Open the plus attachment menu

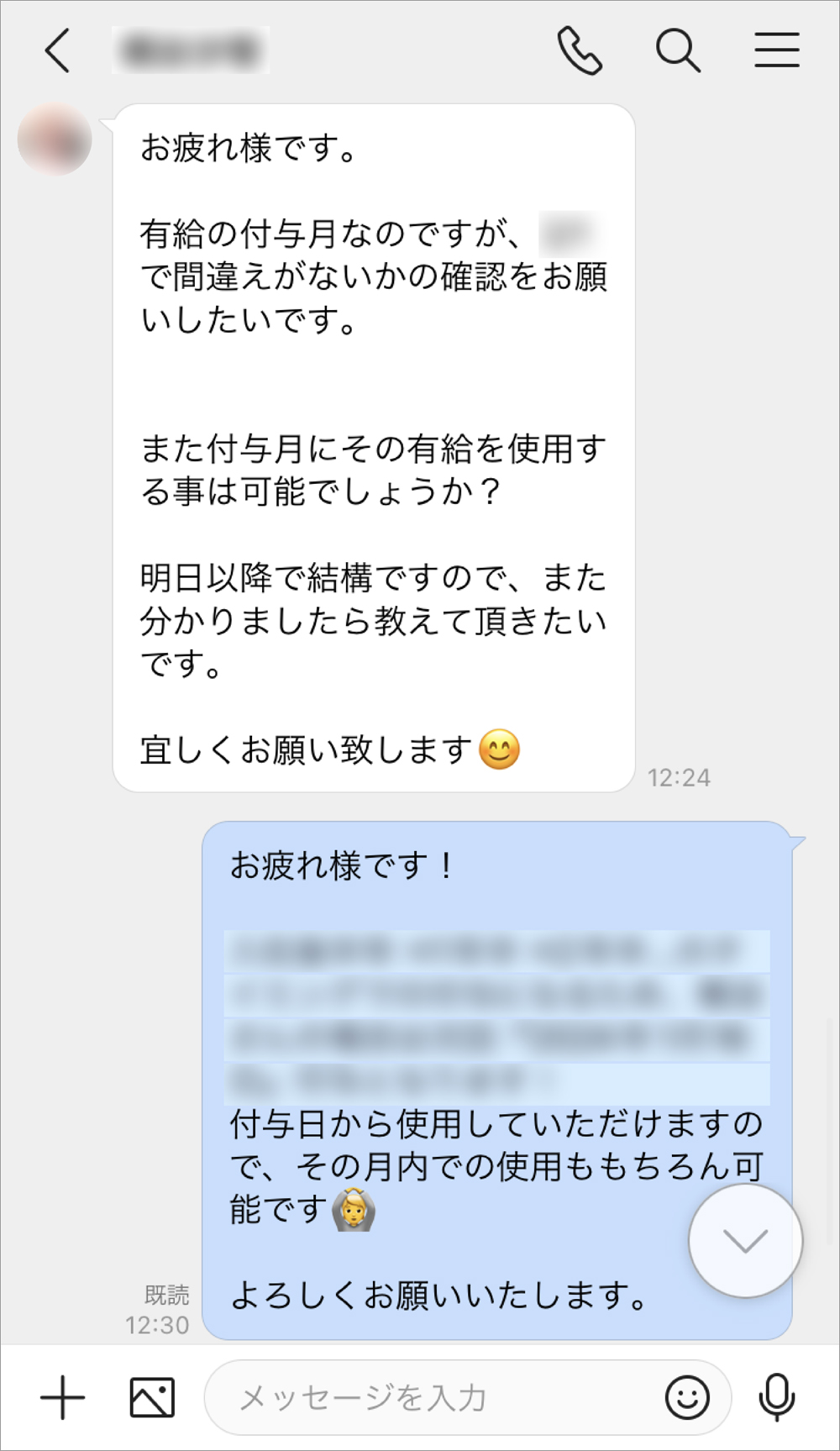(x=63, y=1398)
